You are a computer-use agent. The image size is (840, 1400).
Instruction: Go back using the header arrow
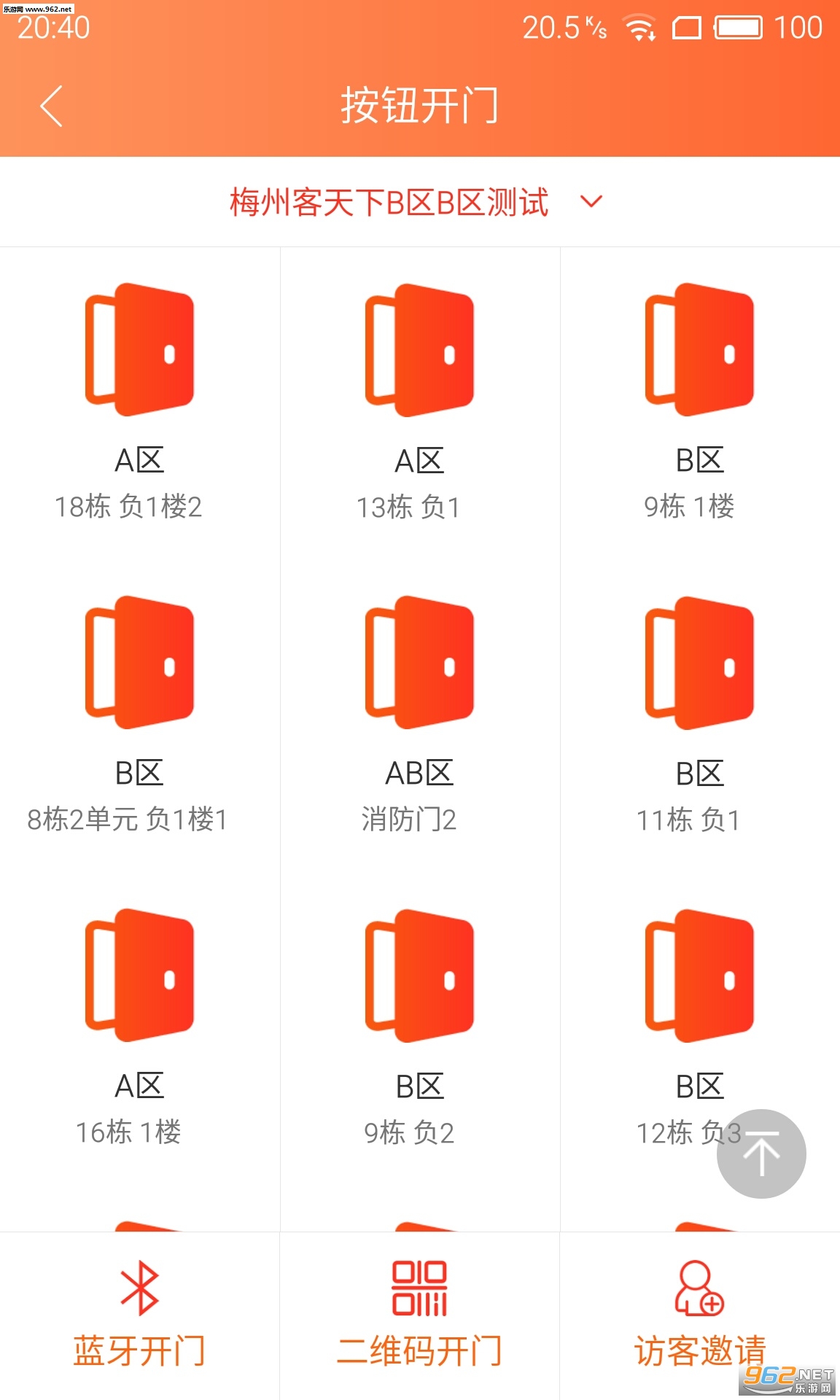point(51,106)
